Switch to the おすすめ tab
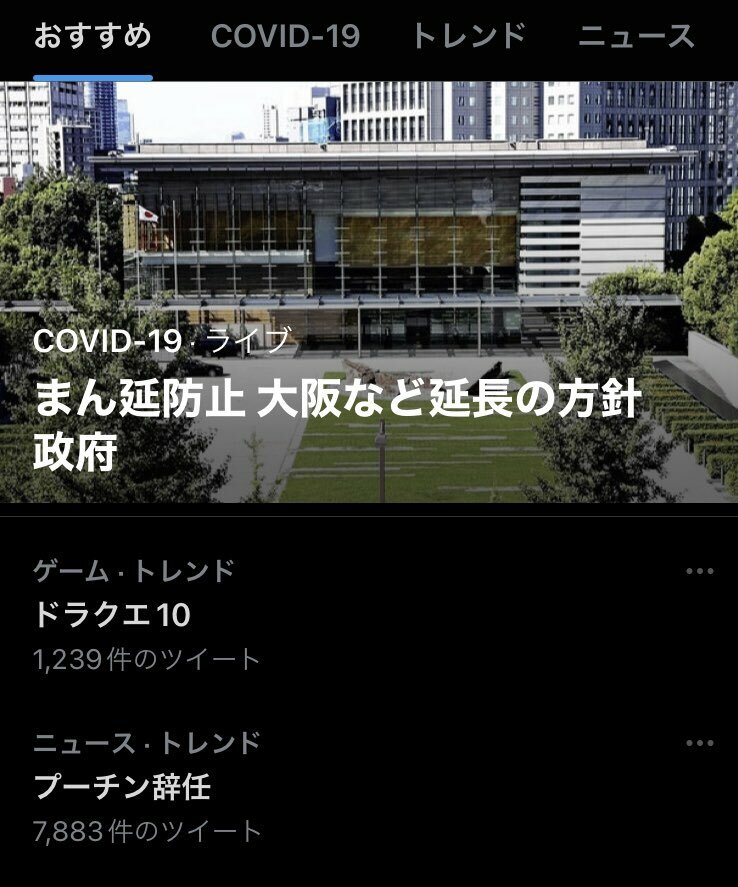 pyautogui.click(x=92, y=37)
